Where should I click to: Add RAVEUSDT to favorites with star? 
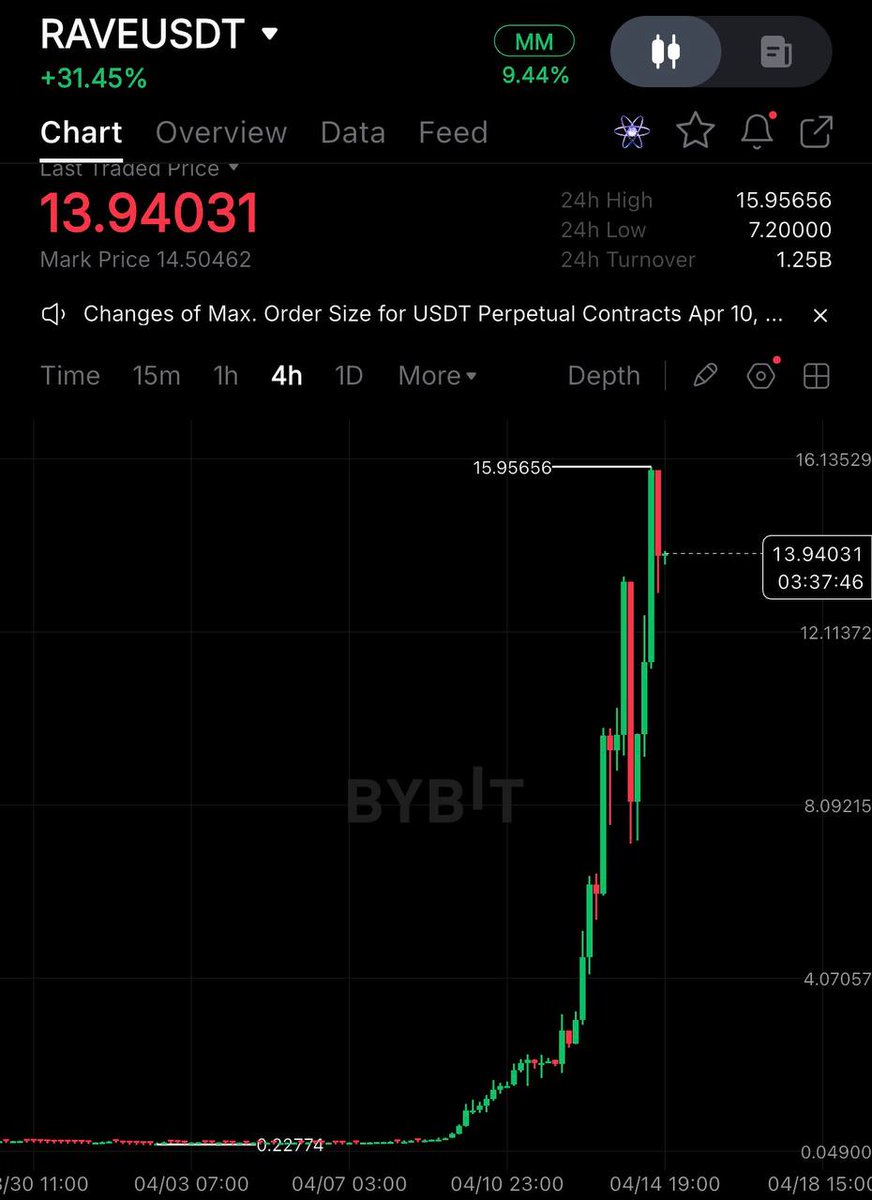tap(695, 130)
